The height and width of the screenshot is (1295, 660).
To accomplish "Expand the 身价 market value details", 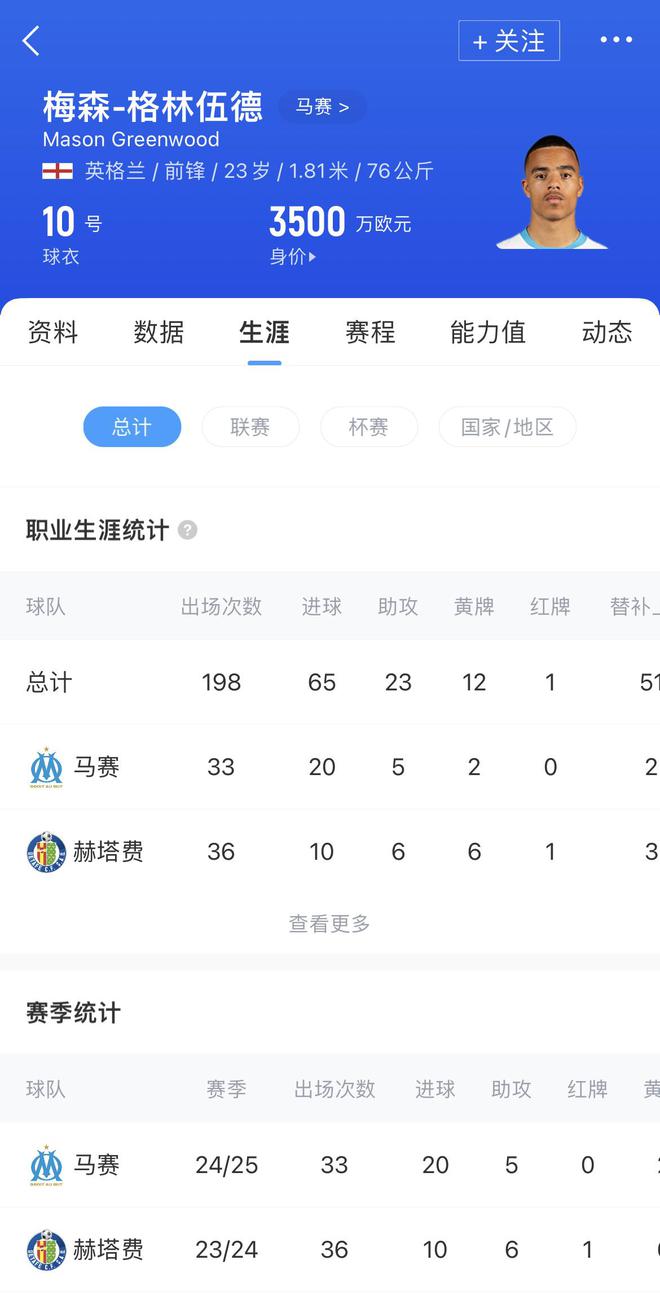I will point(292,257).
